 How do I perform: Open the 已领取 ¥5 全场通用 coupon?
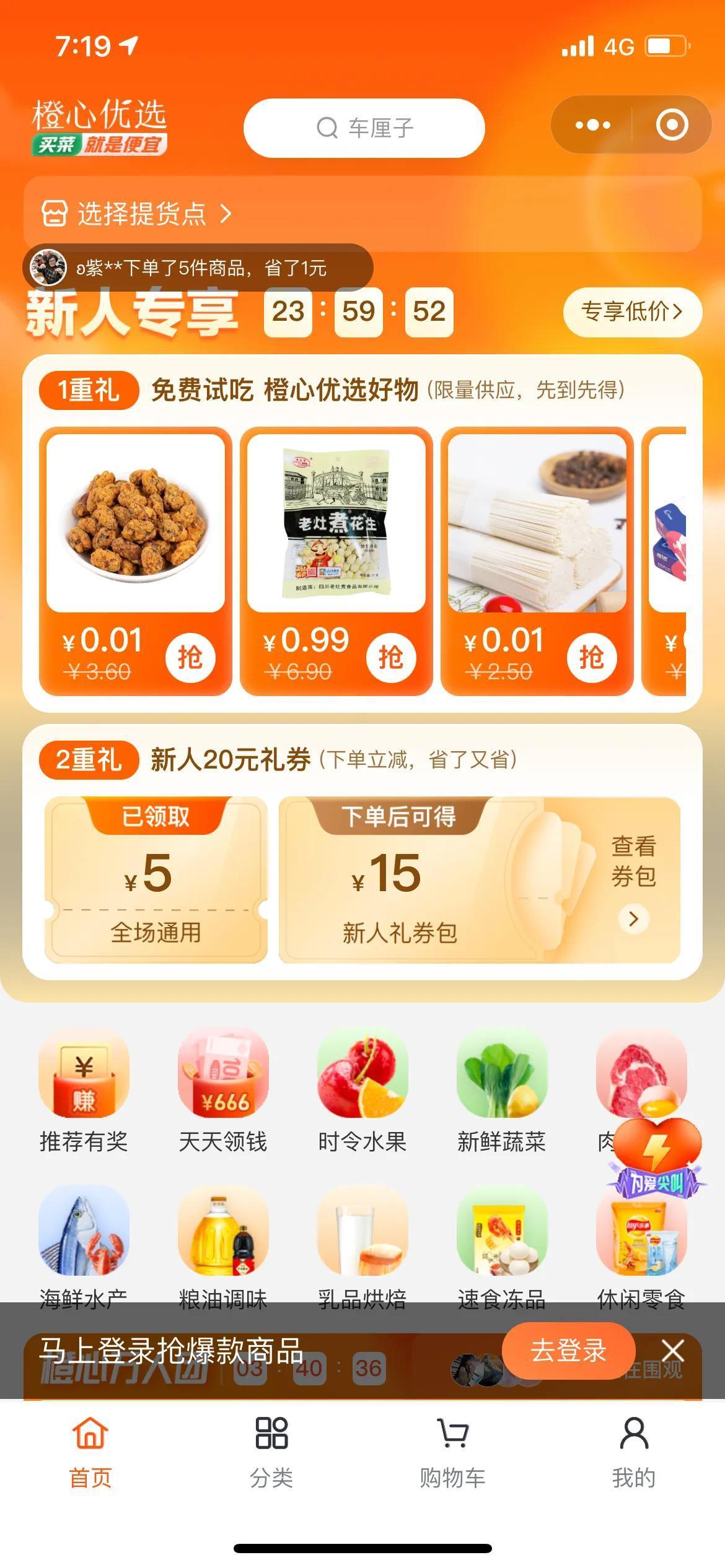point(156,879)
